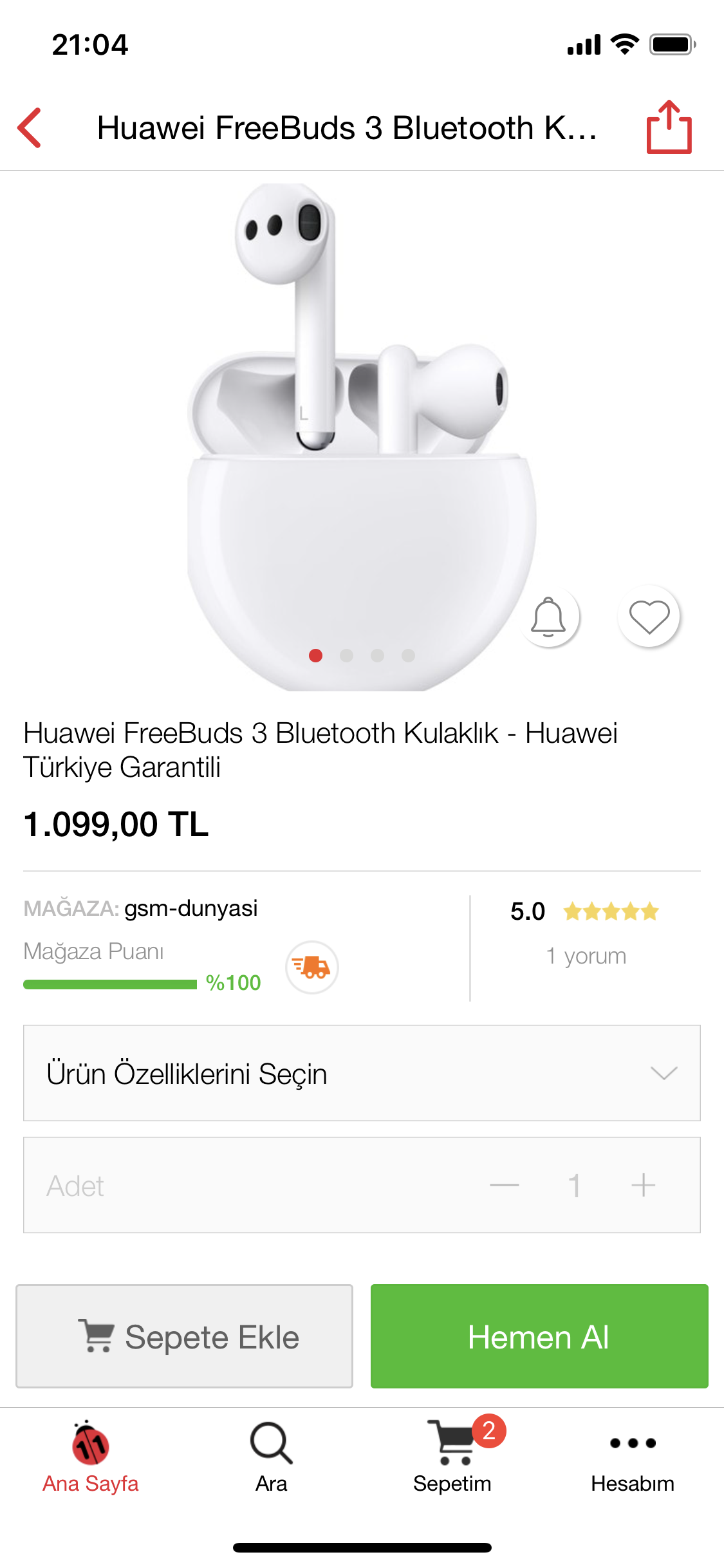View the 1 yorum review

pyautogui.click(x=586, y=956)
